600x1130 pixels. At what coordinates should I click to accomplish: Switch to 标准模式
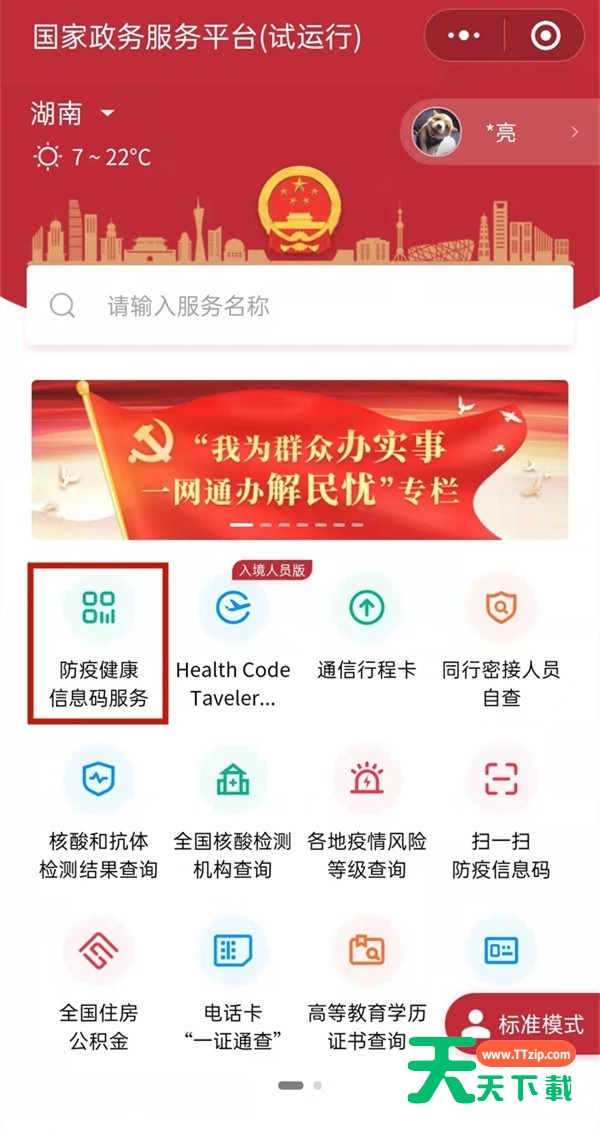525,1025
